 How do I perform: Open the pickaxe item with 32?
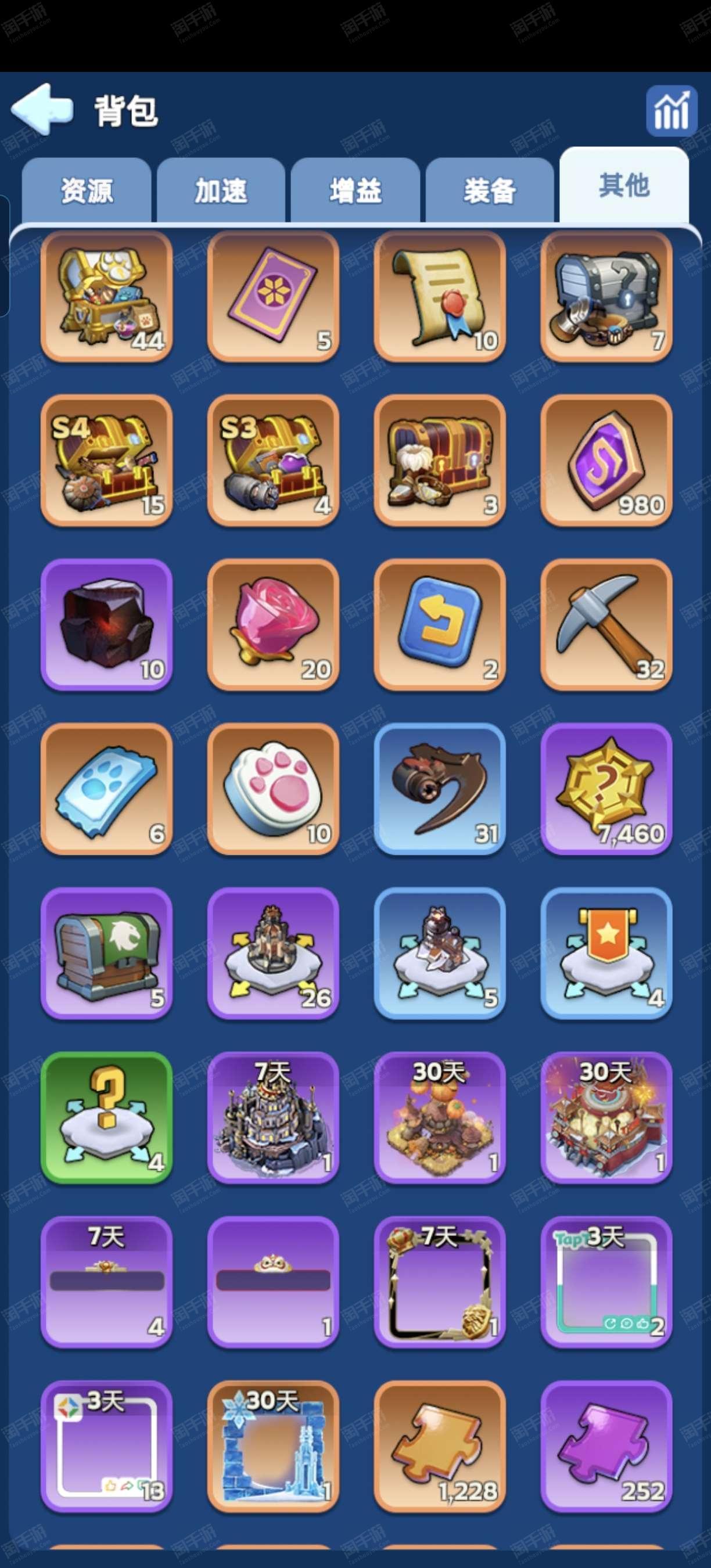click(x=606, y=625)
